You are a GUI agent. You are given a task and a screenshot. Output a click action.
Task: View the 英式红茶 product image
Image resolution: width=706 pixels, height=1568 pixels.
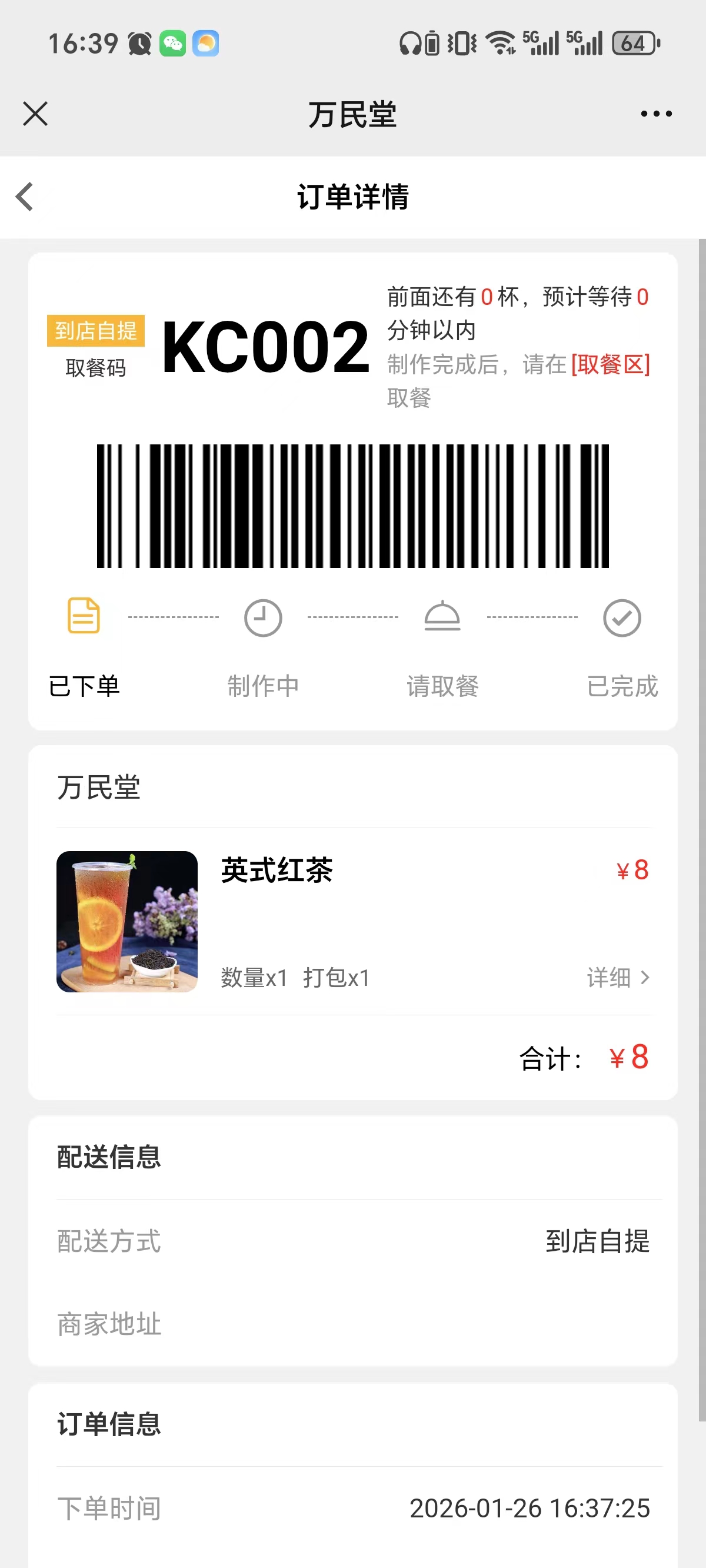tap(127, 921)
